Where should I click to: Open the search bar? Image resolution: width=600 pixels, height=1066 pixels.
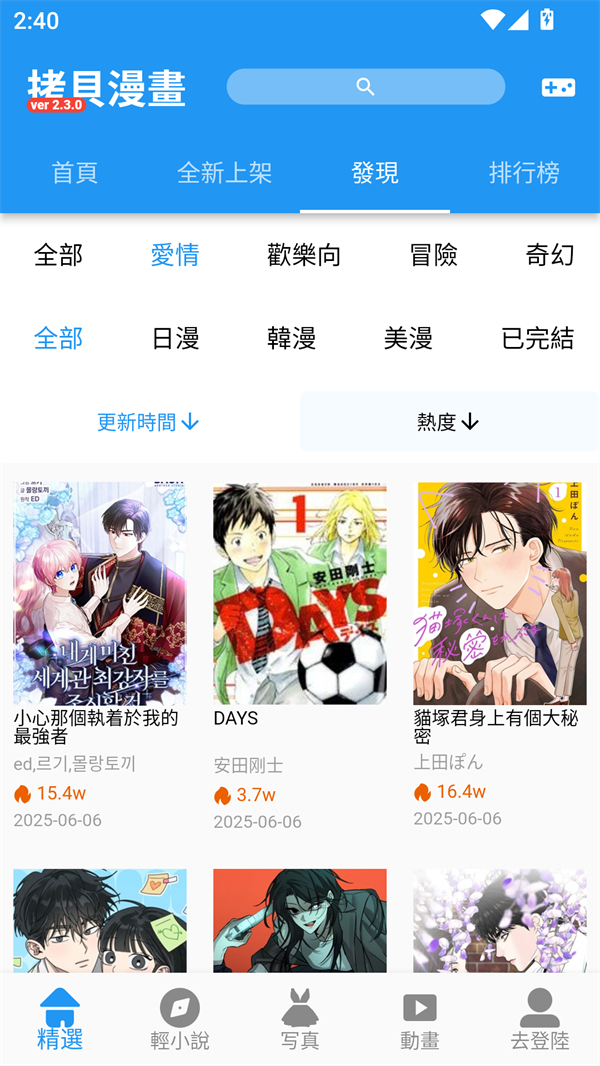[365, 87]
